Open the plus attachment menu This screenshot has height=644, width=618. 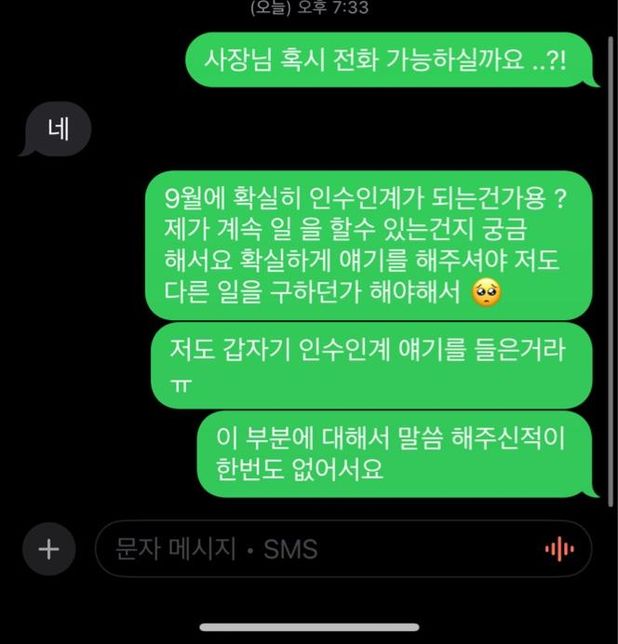[x=49, y=549]
